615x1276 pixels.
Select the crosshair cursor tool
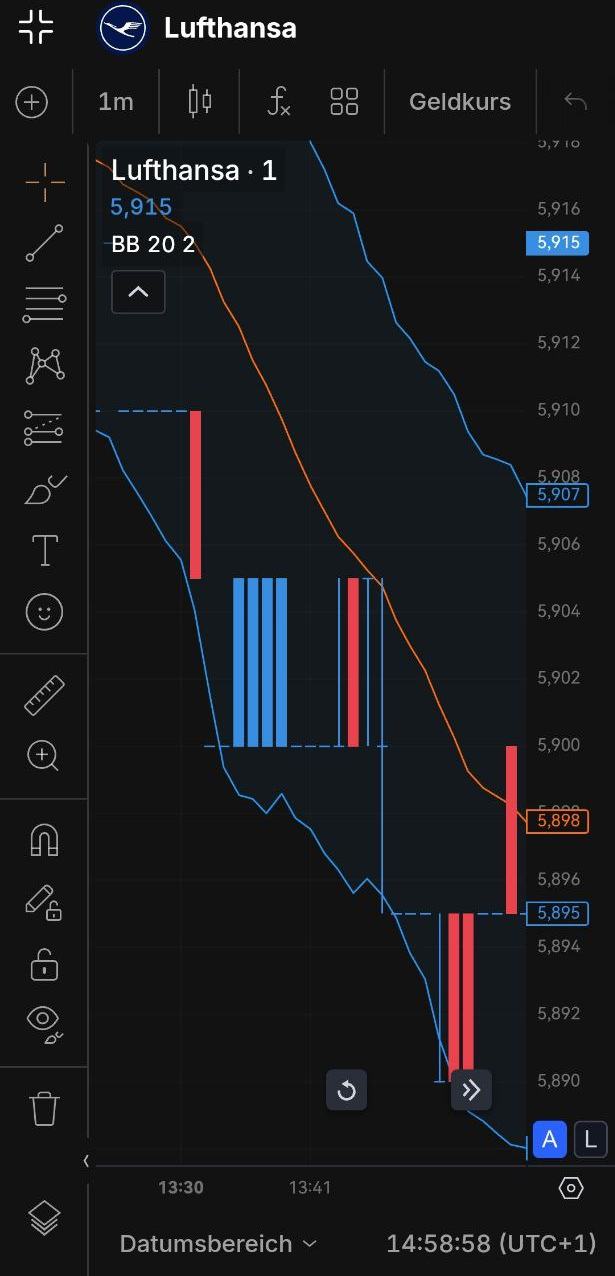[44, 181]
